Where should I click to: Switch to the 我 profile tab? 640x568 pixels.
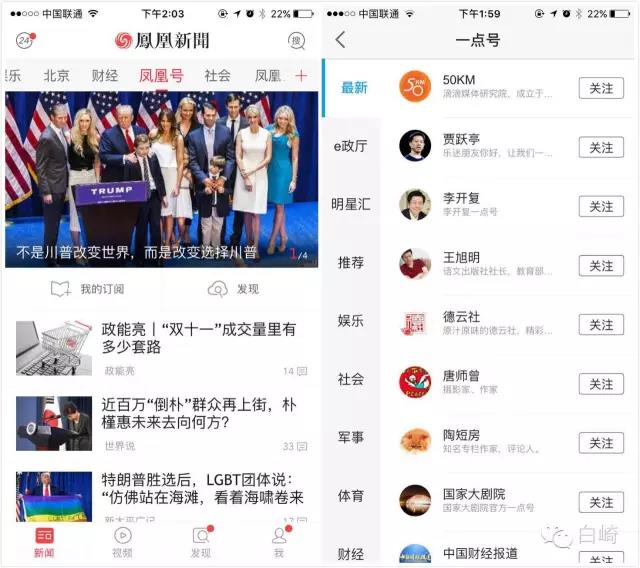point(279,542)
